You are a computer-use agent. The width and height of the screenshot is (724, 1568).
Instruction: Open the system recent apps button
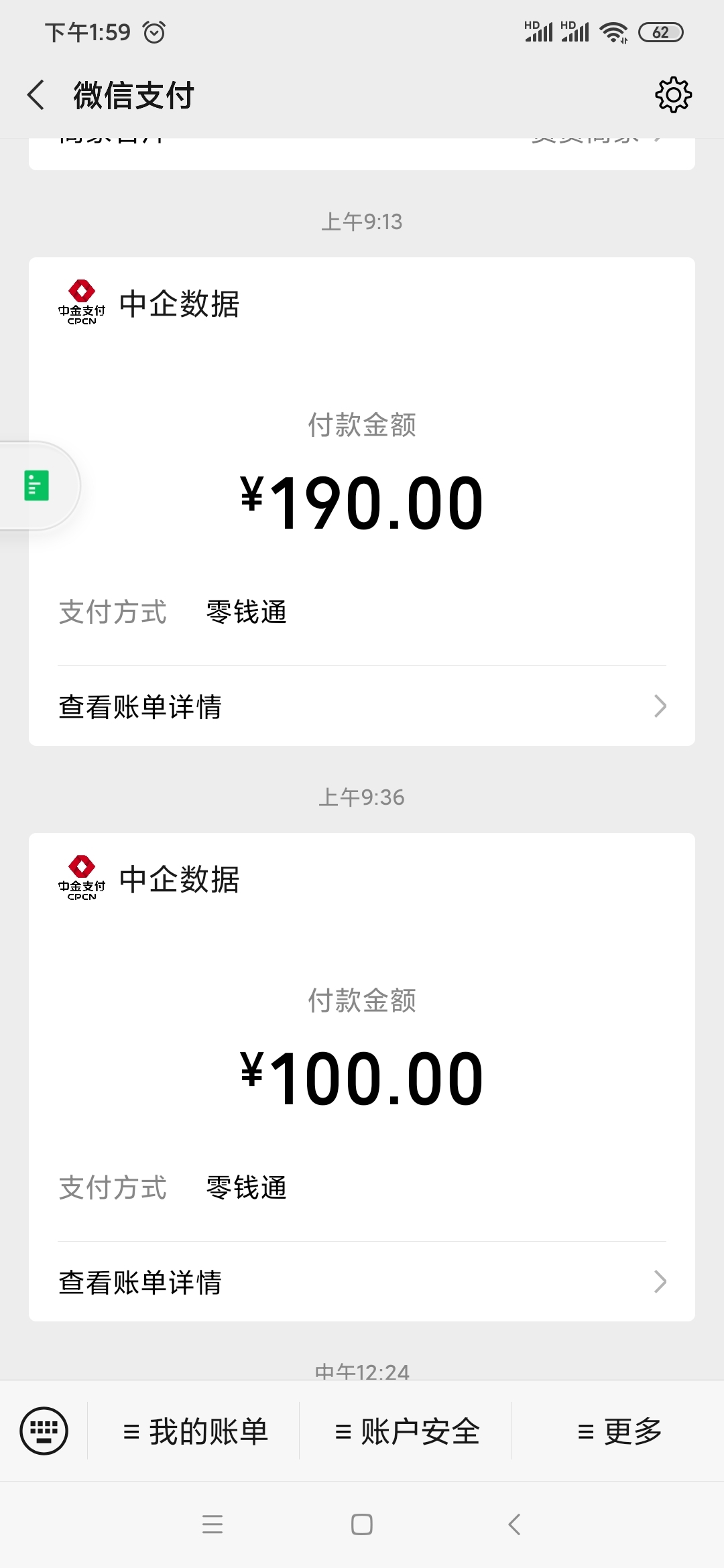click(213, 1524)
